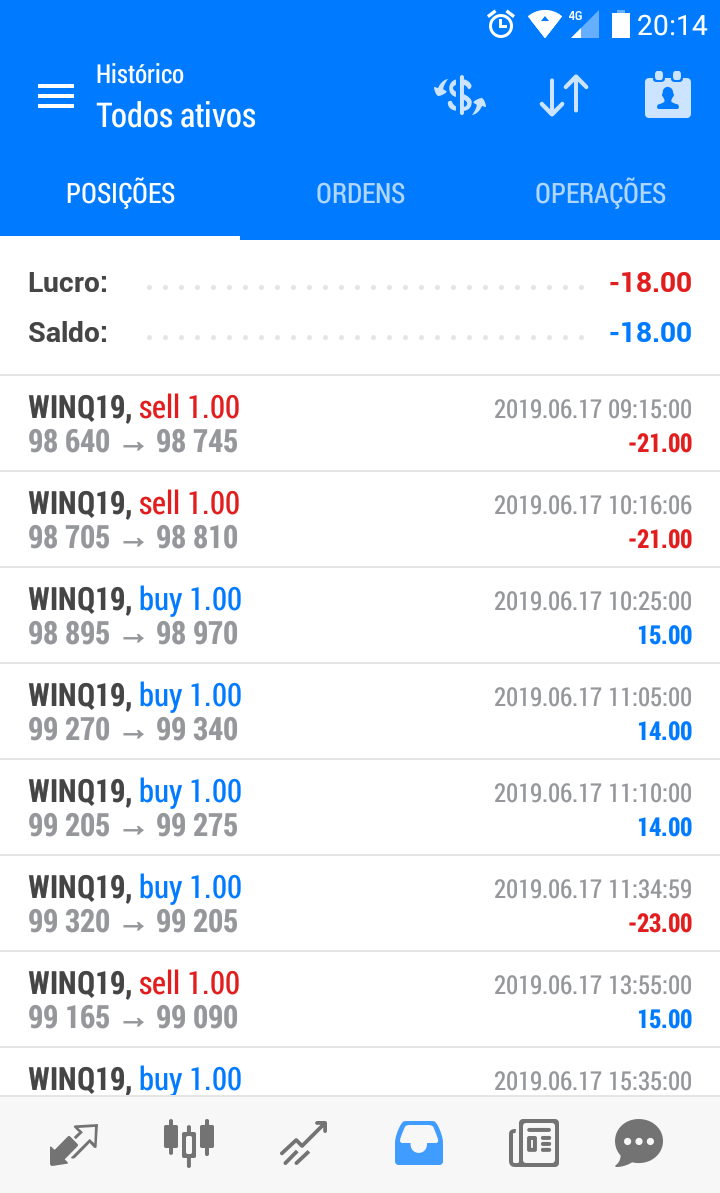Screen dimensions: 720x1193
Task: View the WINQ19 buy position from 11:05:00
Action: [x=360, y=712]
